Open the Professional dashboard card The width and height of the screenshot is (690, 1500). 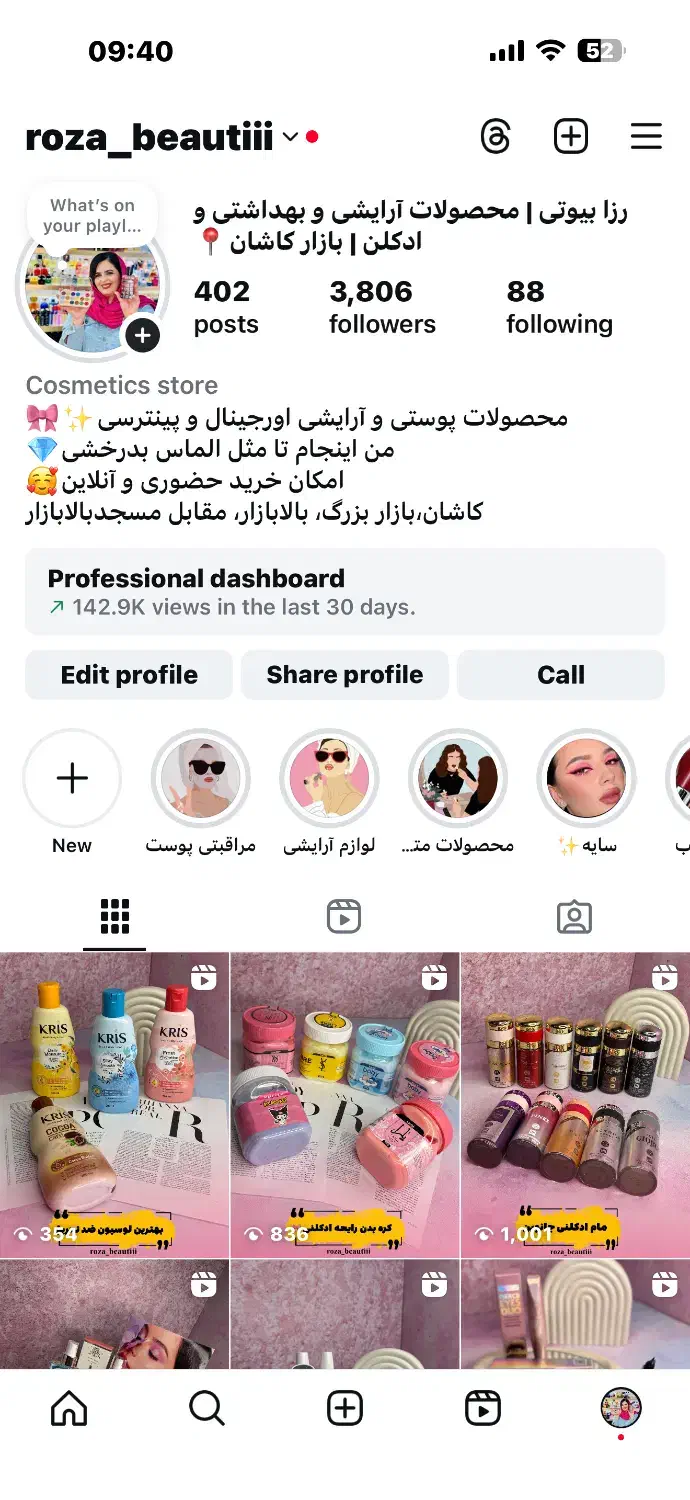click(345, 591)
